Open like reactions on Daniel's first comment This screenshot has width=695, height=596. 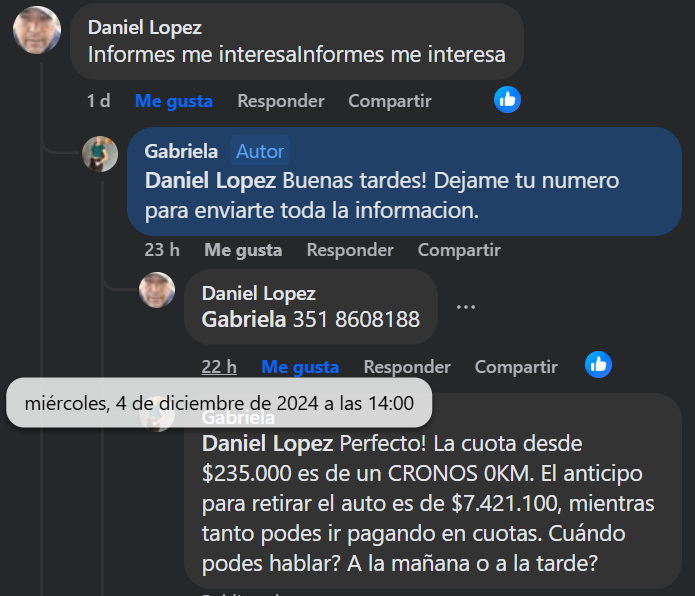pyautogui.click(x=508, y=99)
